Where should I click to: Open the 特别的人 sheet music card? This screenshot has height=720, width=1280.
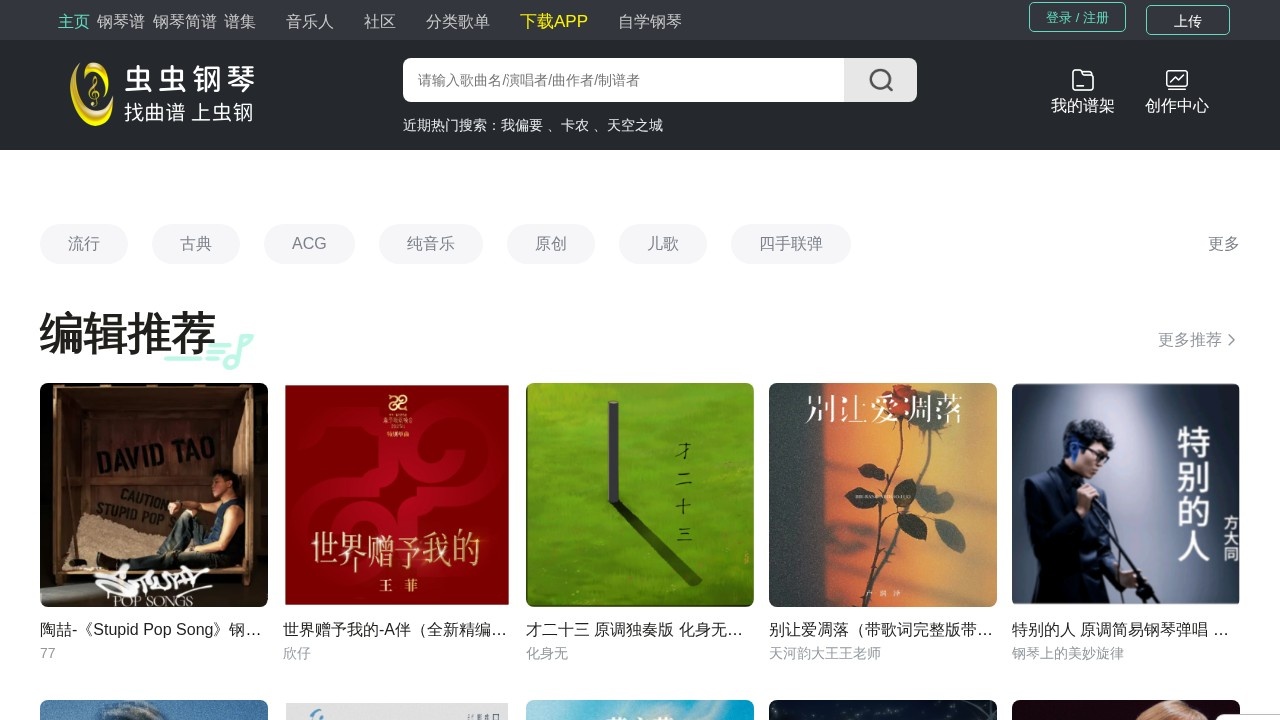(x=1126, y=495)
